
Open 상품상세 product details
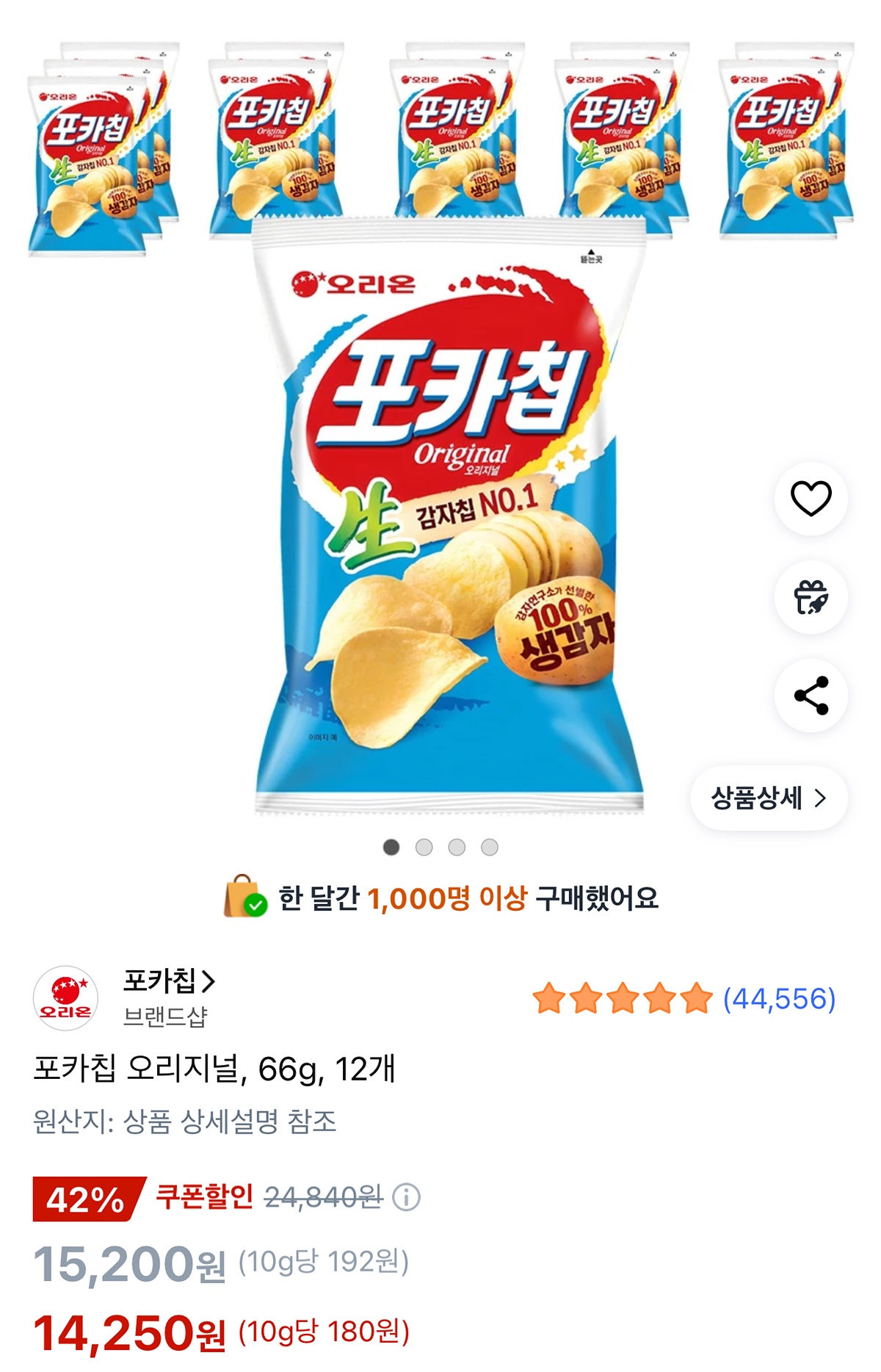768,798
